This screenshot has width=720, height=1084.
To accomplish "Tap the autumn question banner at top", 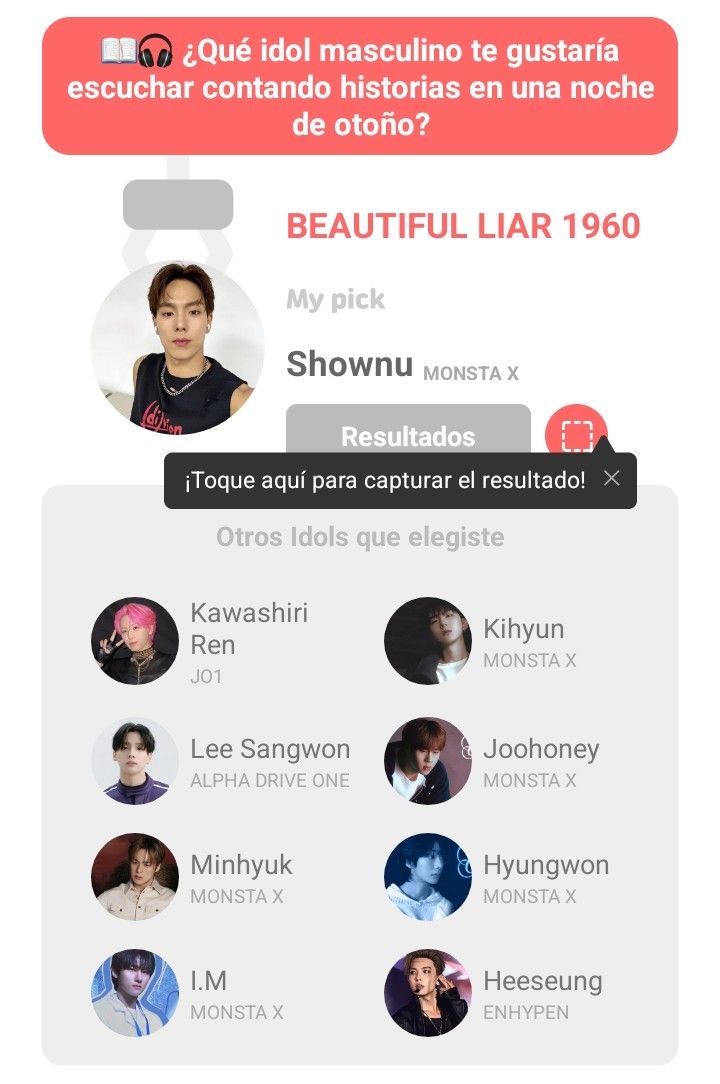I will [360, 86].
